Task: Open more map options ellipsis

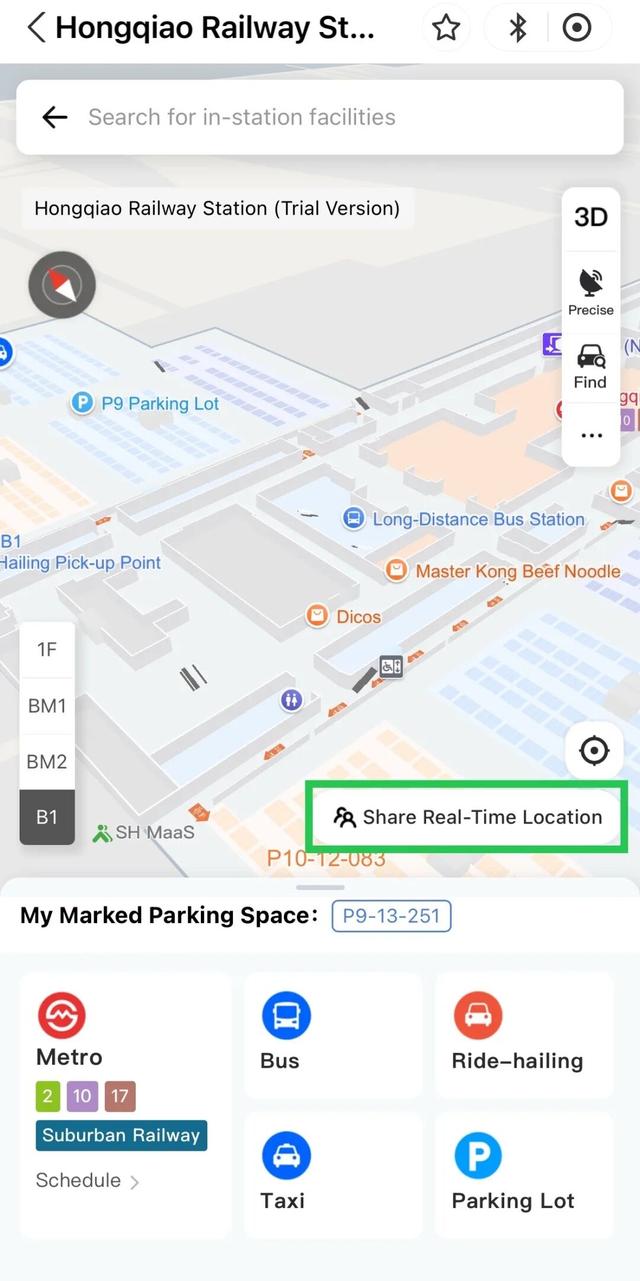Action: coord(591,436)
